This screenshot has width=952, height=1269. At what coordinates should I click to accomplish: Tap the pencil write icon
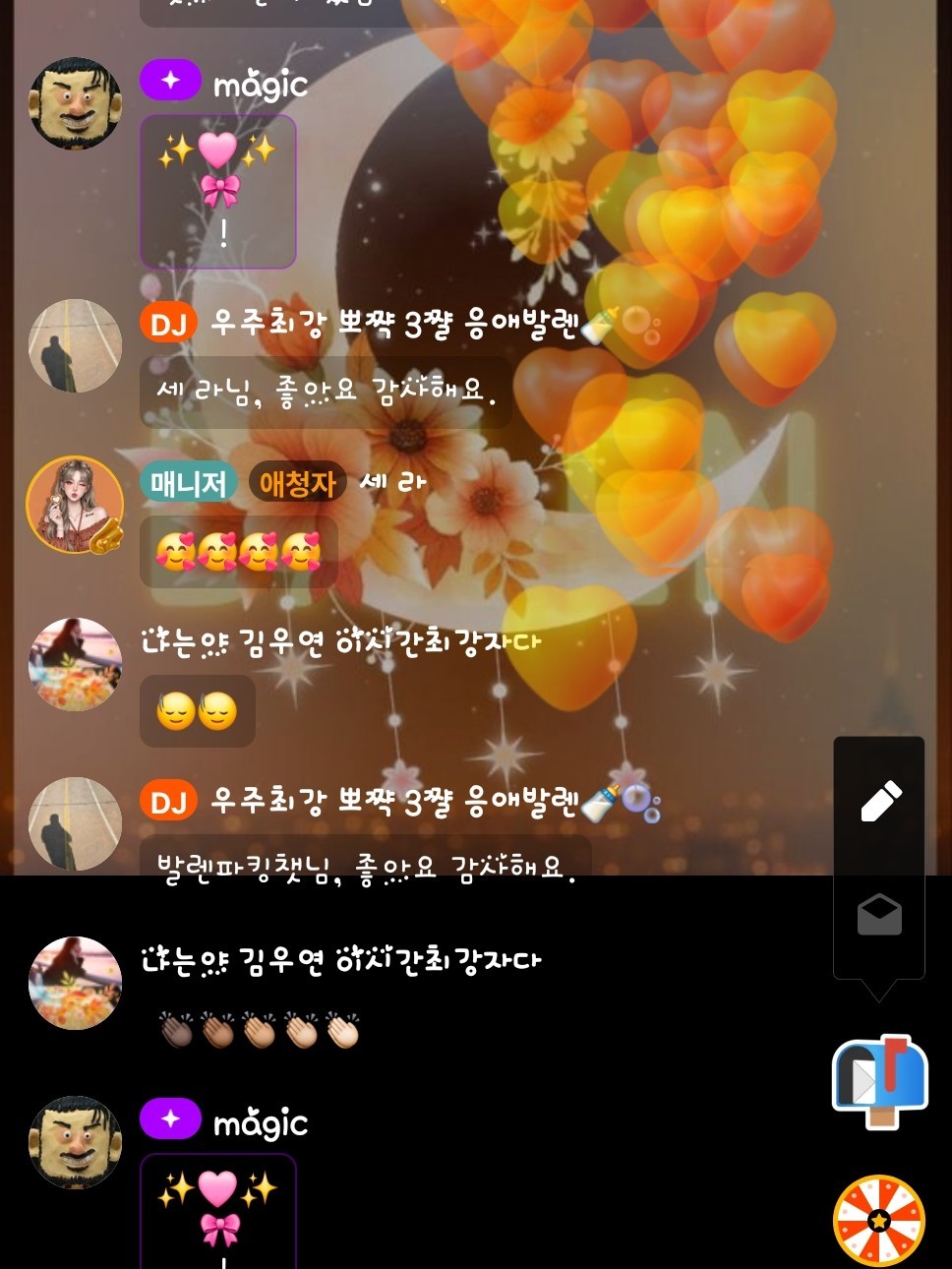(x=880, y=801)
